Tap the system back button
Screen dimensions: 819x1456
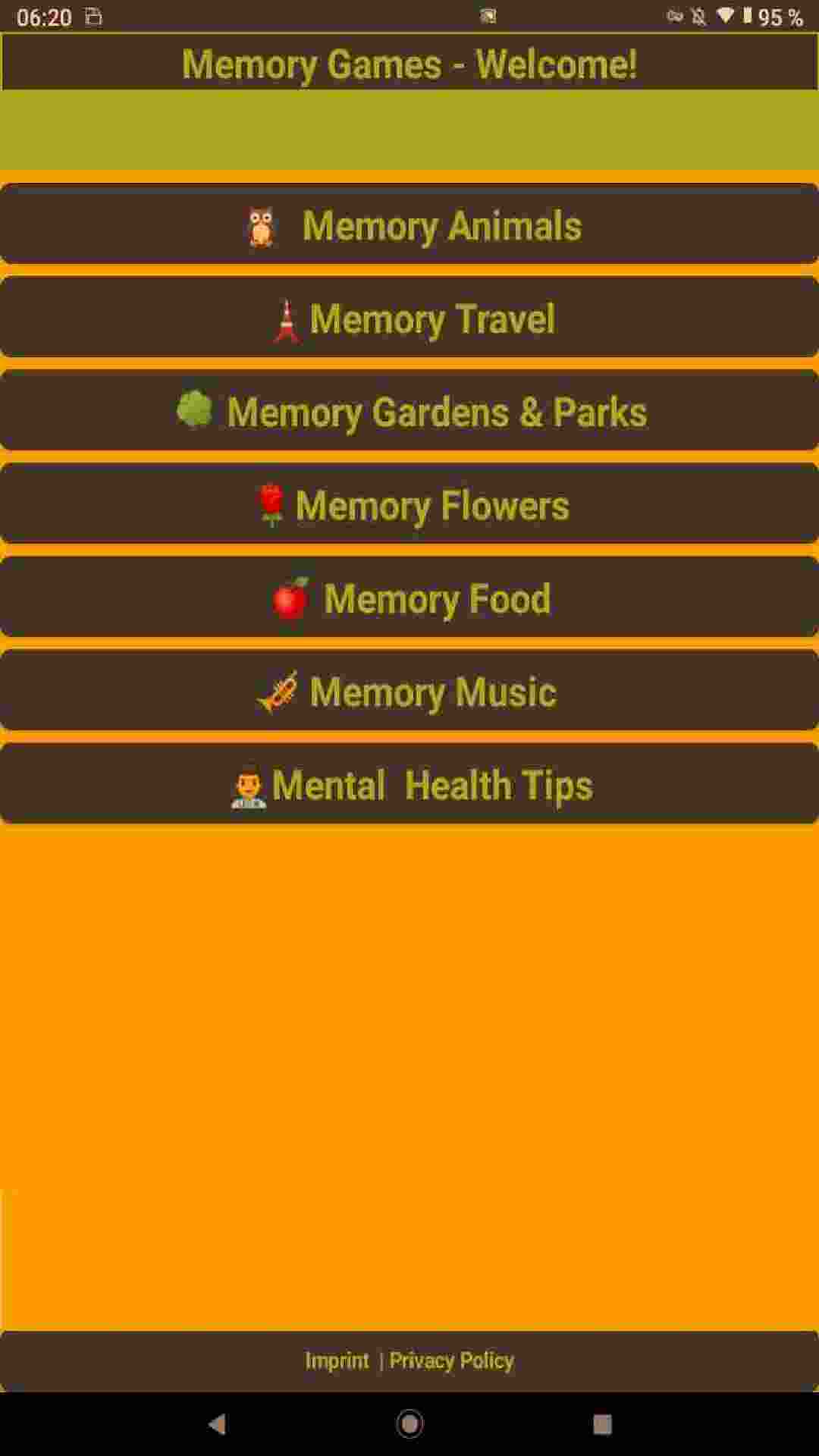218,1424
